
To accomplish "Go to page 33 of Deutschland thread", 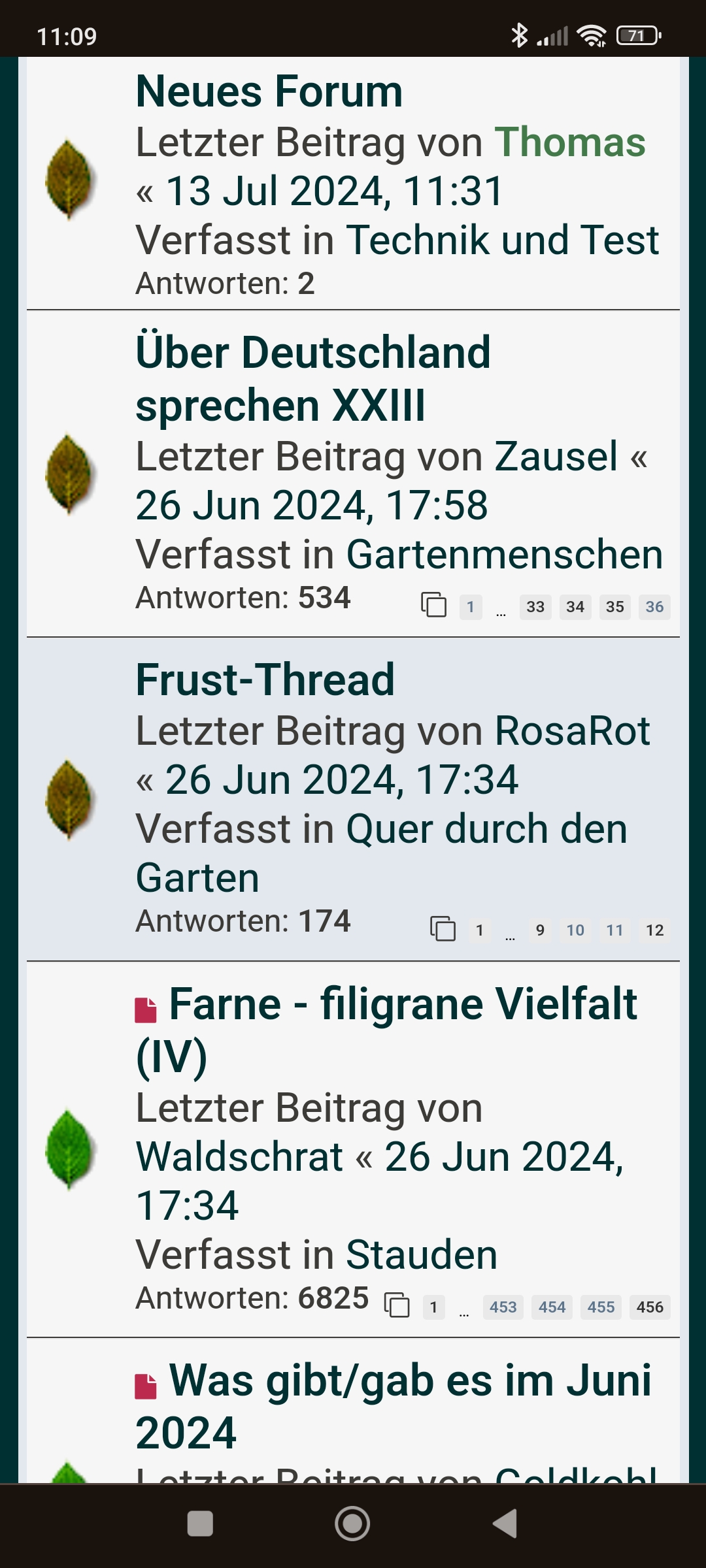I will point(535,607).
